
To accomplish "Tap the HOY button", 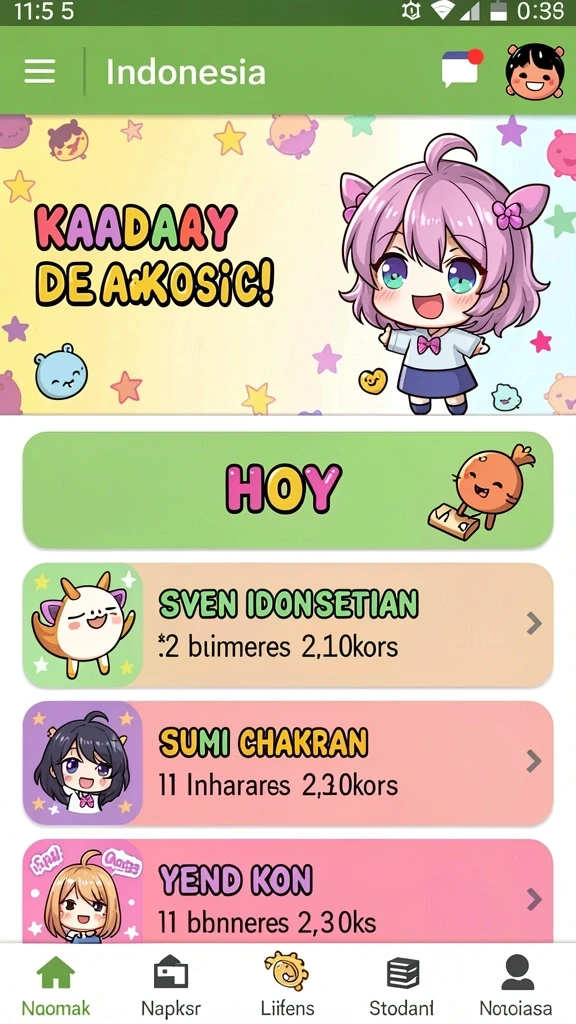I will coord(288,489).
